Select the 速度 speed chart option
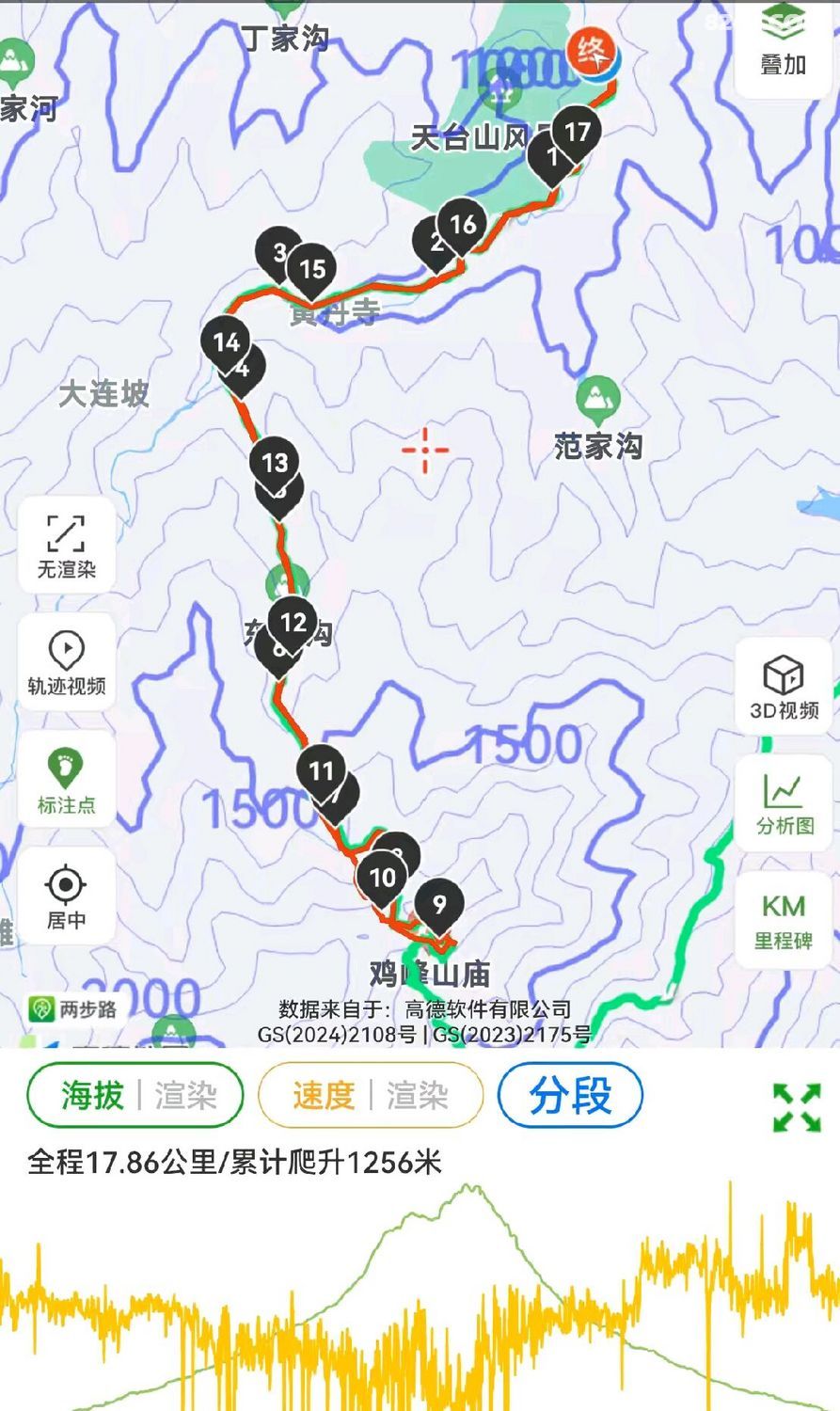This screenshot has width=840, height=1411. pyautogui.click(x=324, y=1095)
